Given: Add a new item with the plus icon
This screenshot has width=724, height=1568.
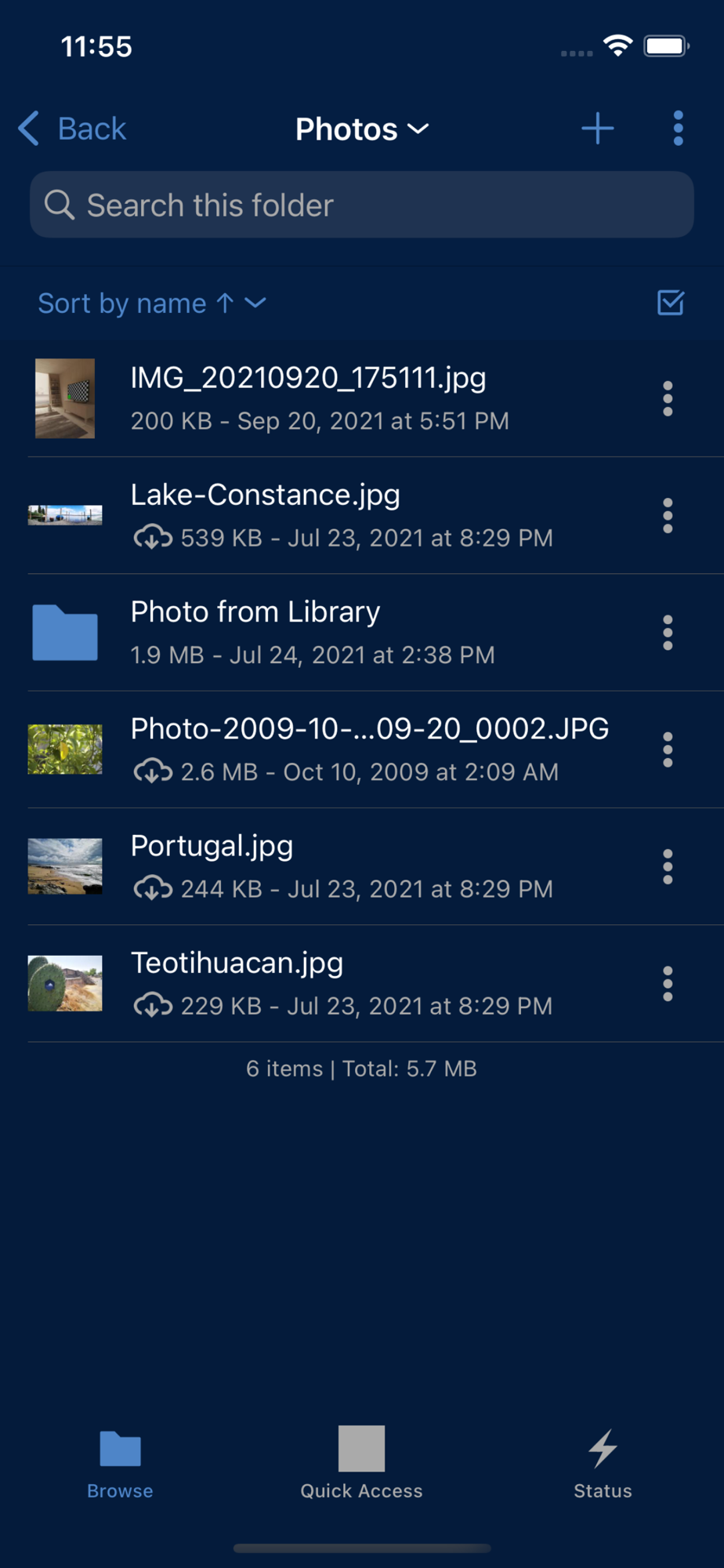Looking at the screenshot, I should click(x=597, y=129).
